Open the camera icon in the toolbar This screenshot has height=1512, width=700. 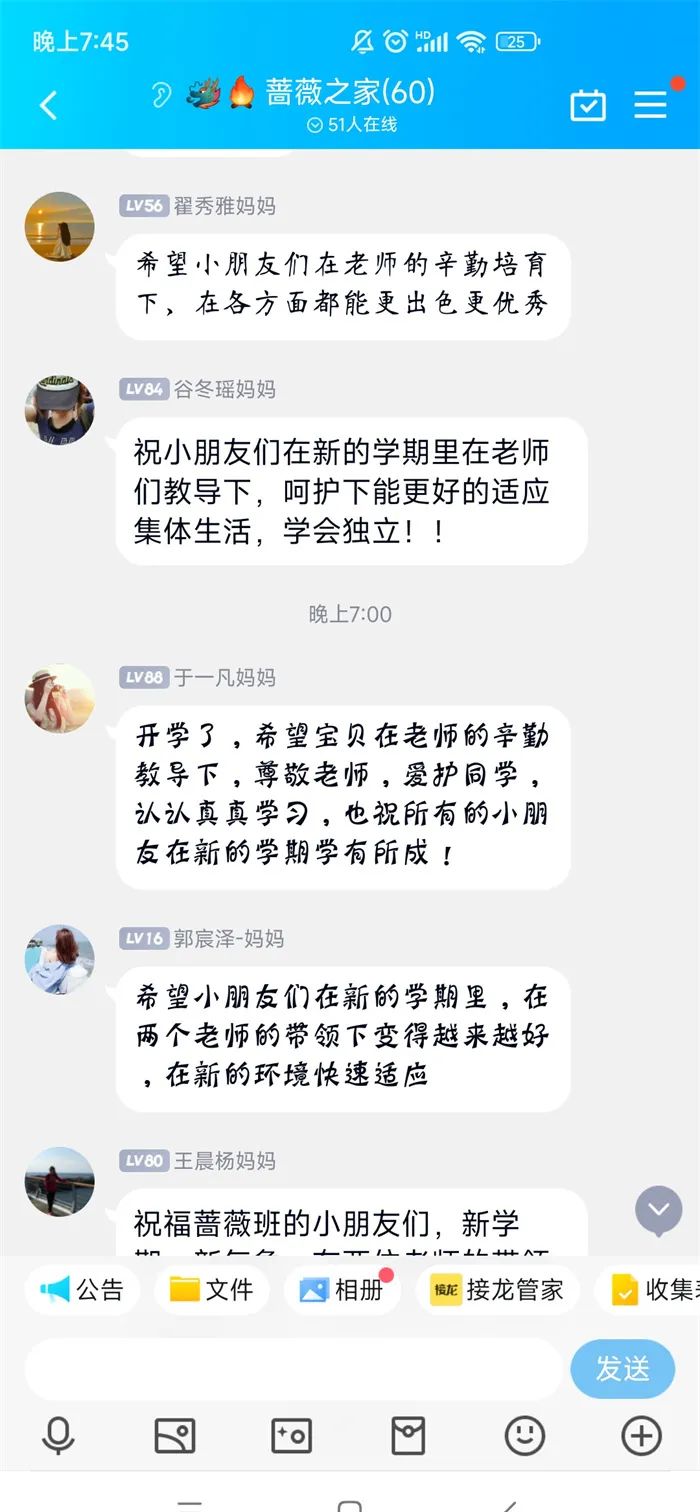point(291,1437)
